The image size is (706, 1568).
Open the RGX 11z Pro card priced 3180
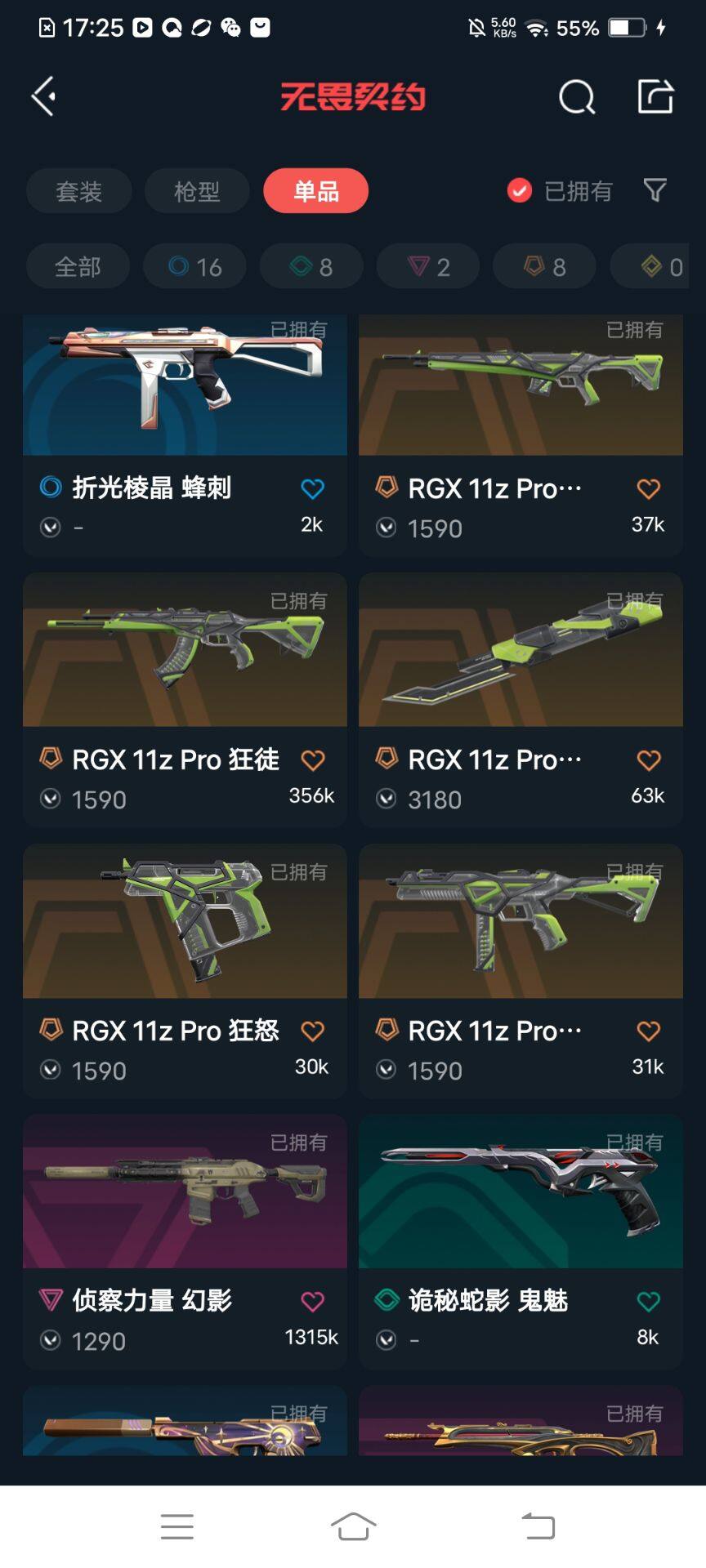click(521, 653)
